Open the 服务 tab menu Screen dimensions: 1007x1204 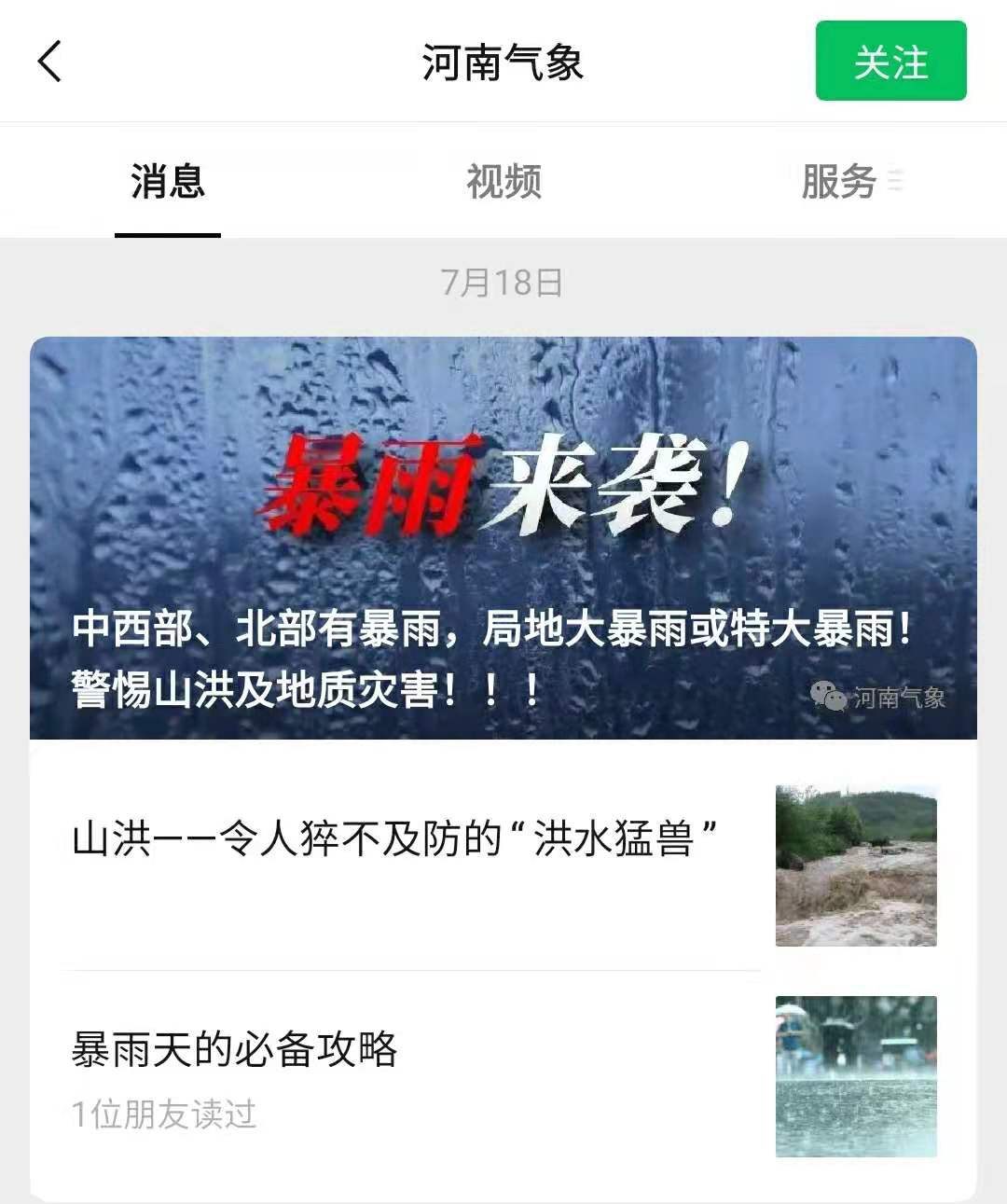click(x=850, y=181)
